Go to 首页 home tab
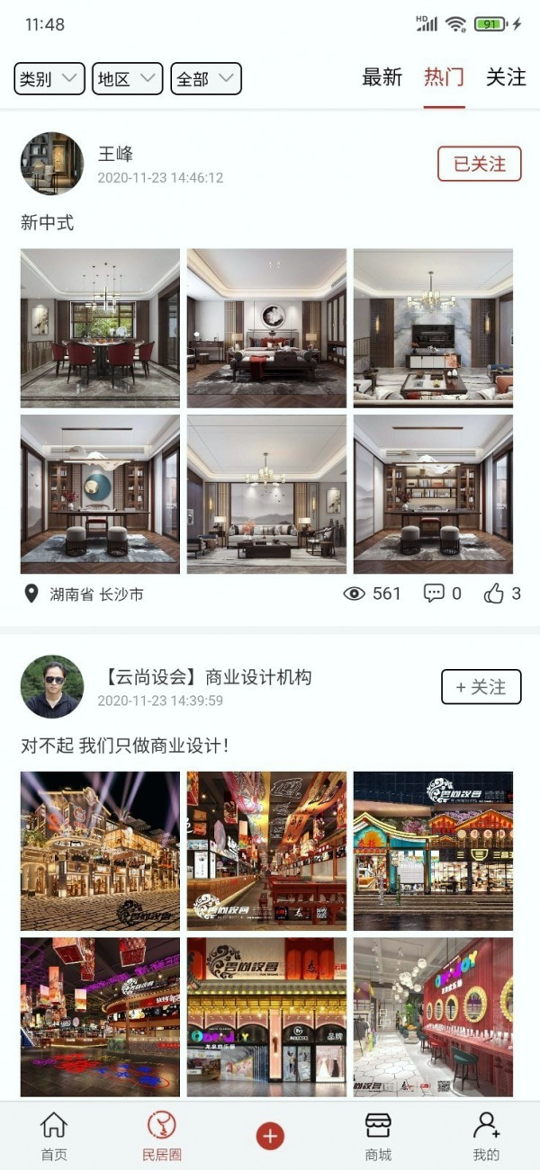540x1170 pixels. 54,1136
